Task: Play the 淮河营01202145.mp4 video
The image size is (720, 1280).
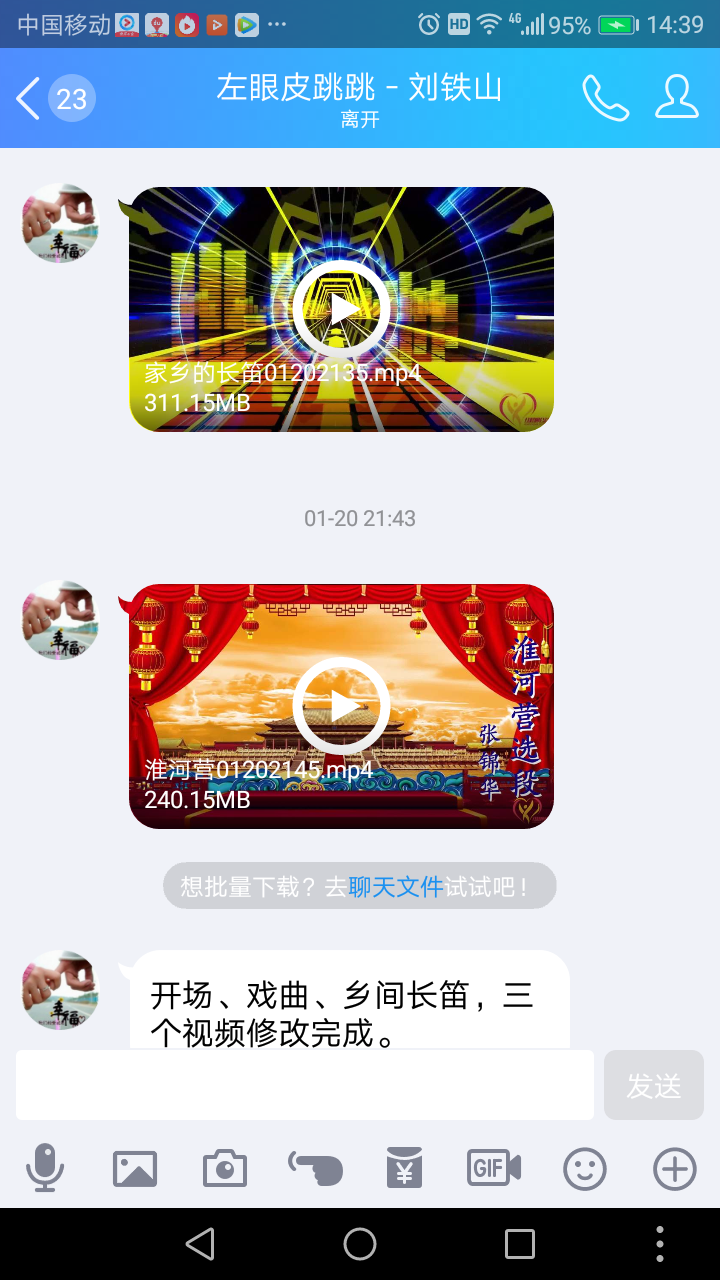Action: pos(341,706)
